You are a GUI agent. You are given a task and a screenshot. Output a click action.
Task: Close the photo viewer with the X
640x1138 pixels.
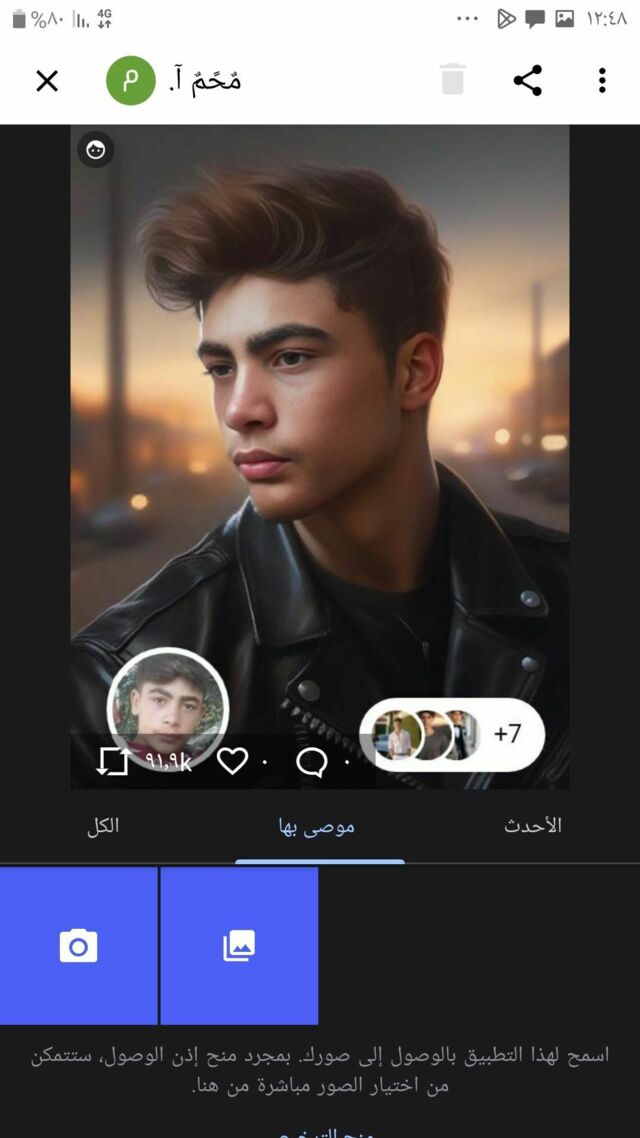click(x=47, y=81)
